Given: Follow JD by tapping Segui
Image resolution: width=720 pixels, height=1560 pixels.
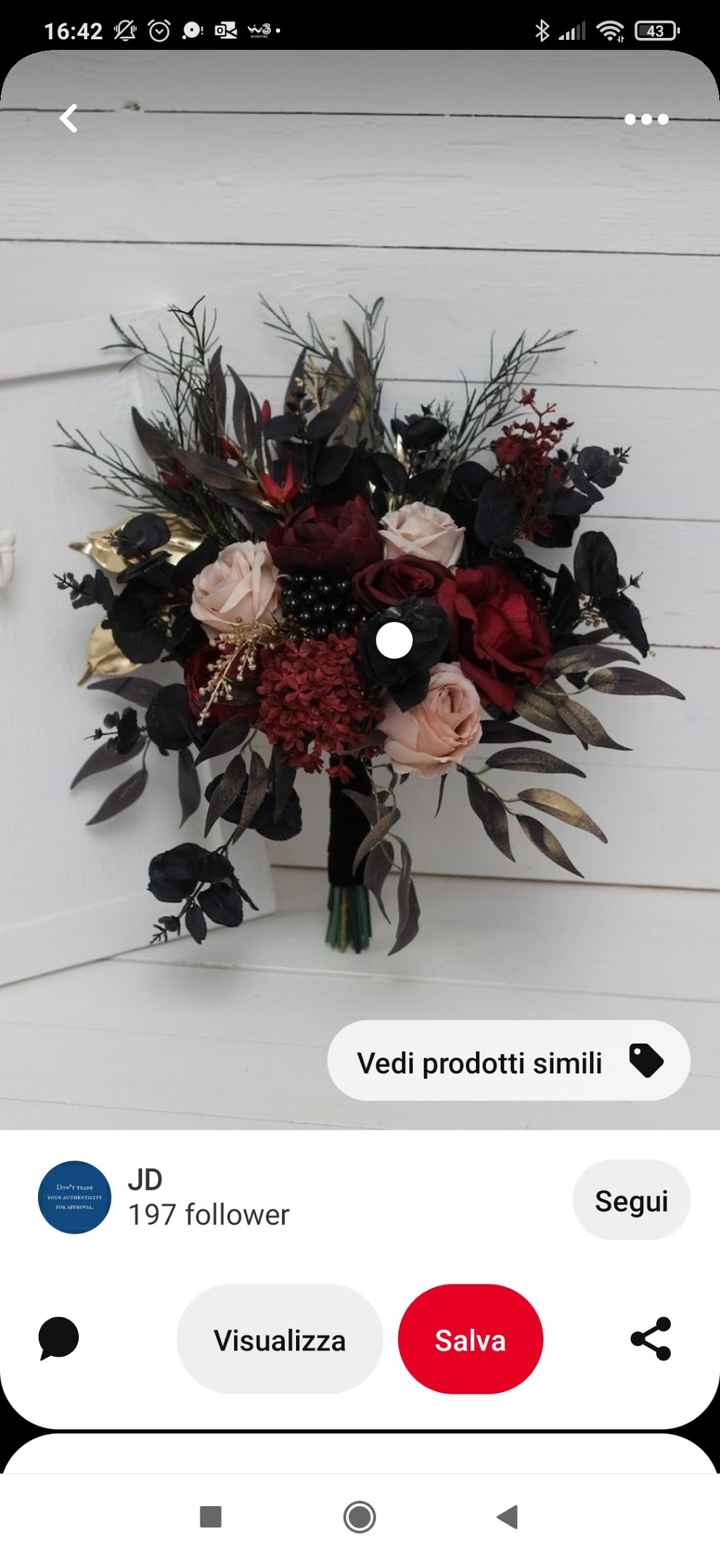Looking at the screenshot, I should click(631, 1200).
